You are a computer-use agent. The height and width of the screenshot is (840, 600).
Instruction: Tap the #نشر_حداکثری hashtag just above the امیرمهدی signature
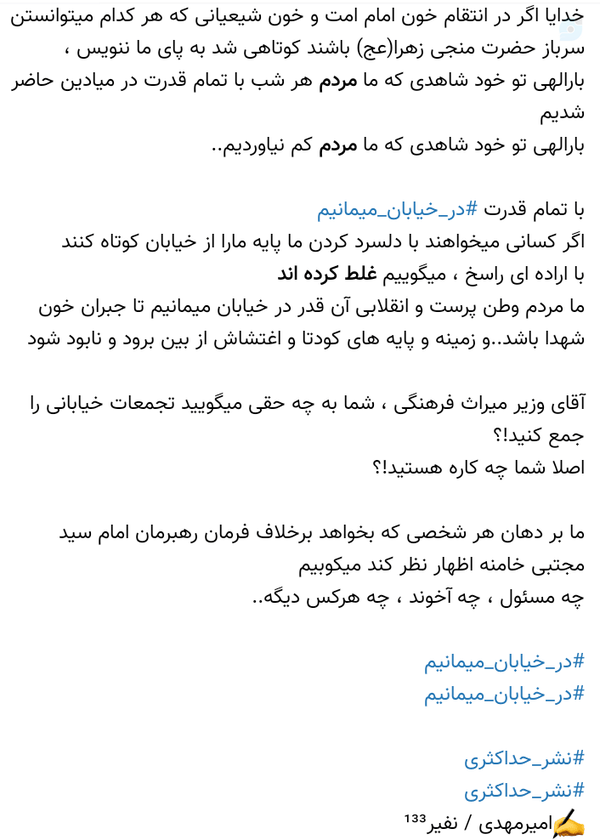[x=524, y=791]
